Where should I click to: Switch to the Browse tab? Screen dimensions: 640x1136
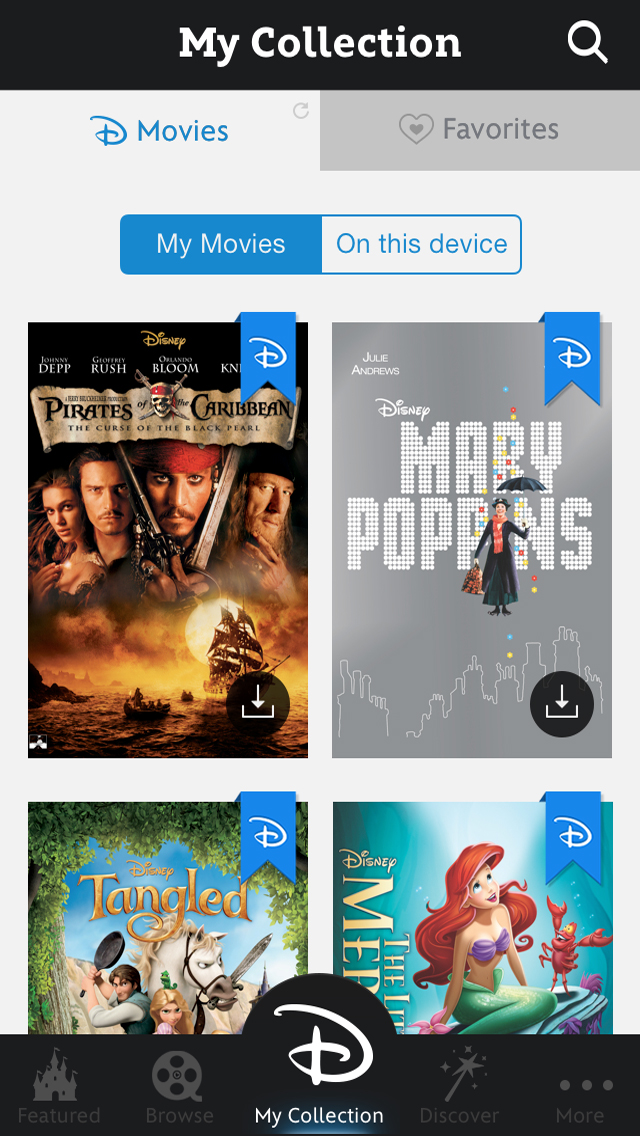point(179,1088)
